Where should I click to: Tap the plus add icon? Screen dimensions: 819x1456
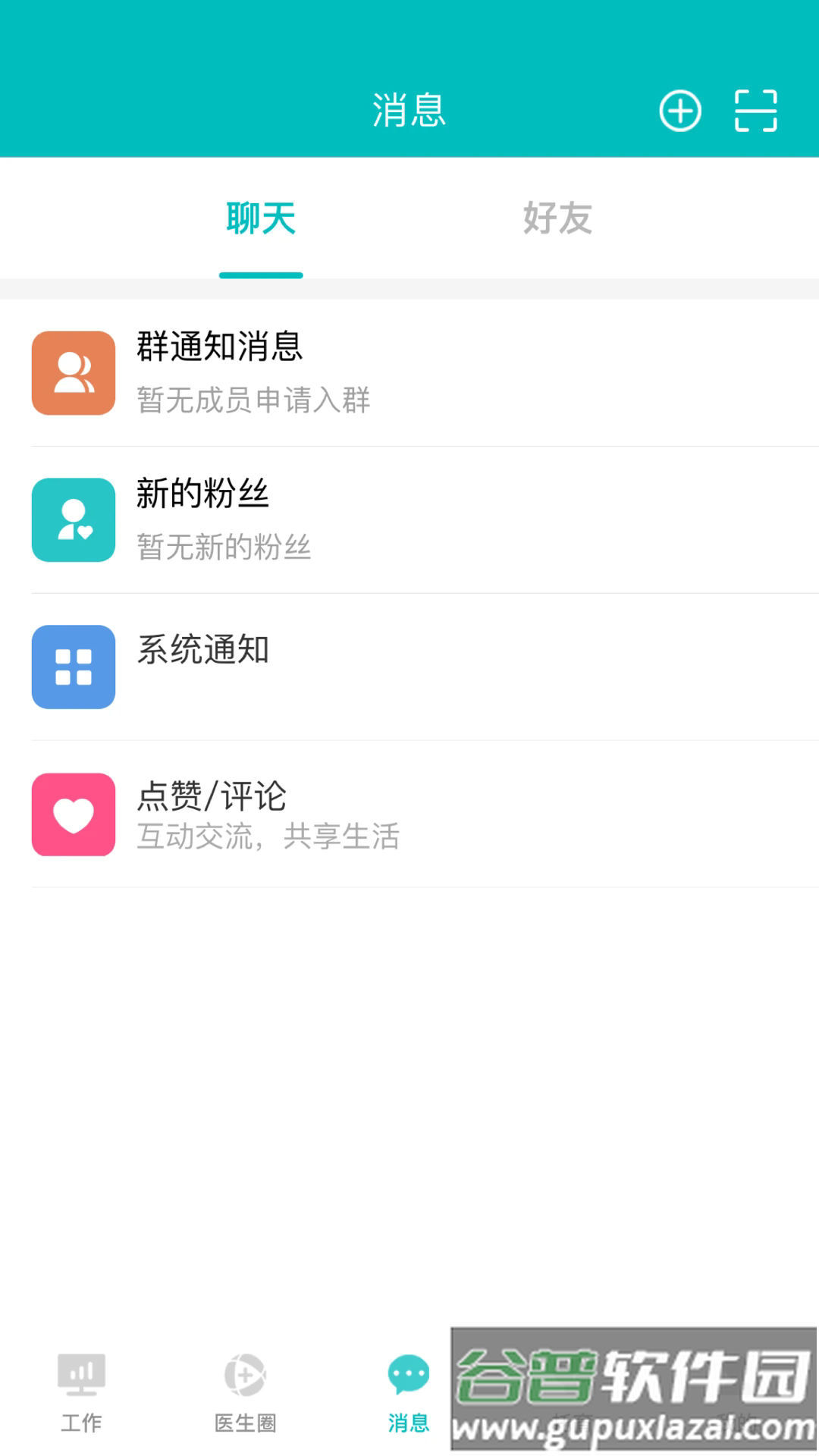pos(679,111)
